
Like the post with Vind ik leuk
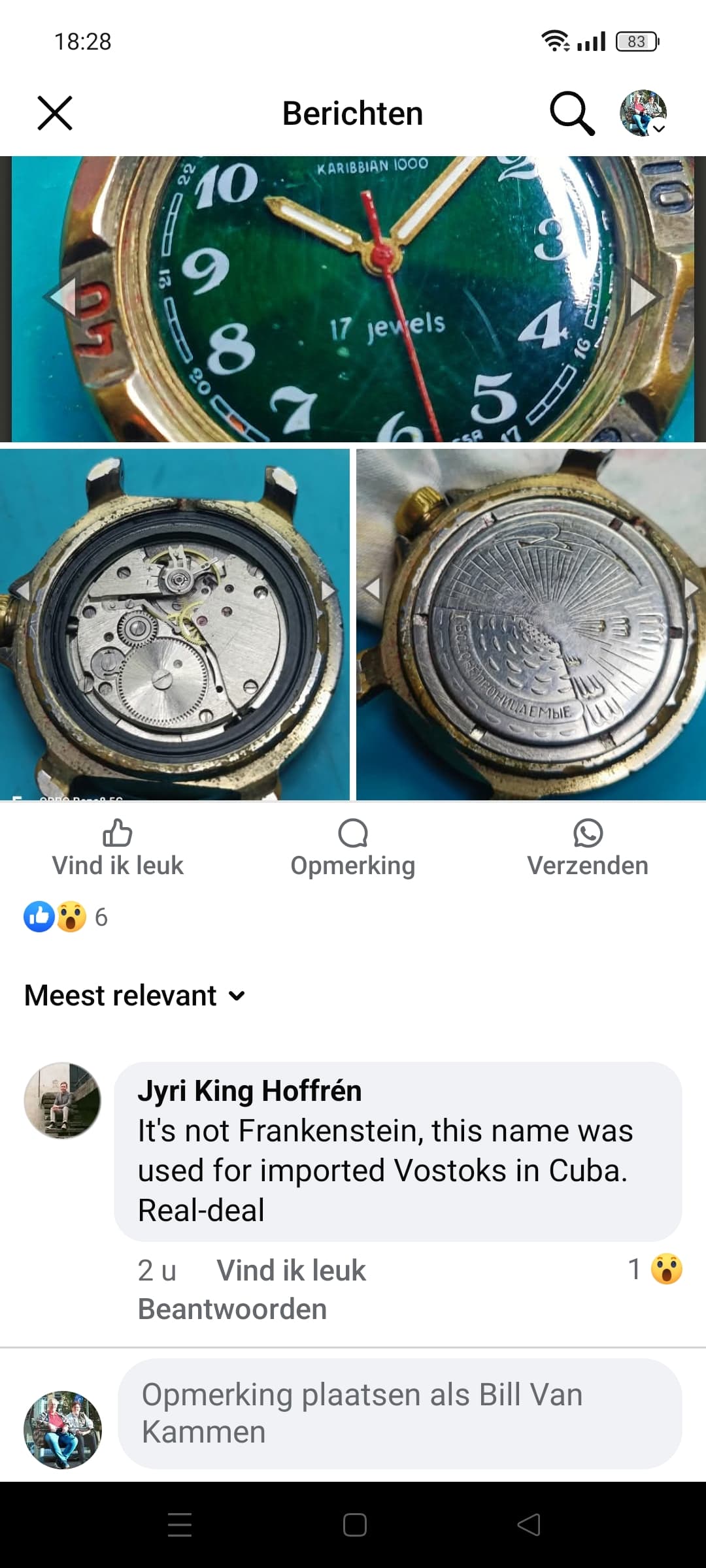[x=118, y=849]
